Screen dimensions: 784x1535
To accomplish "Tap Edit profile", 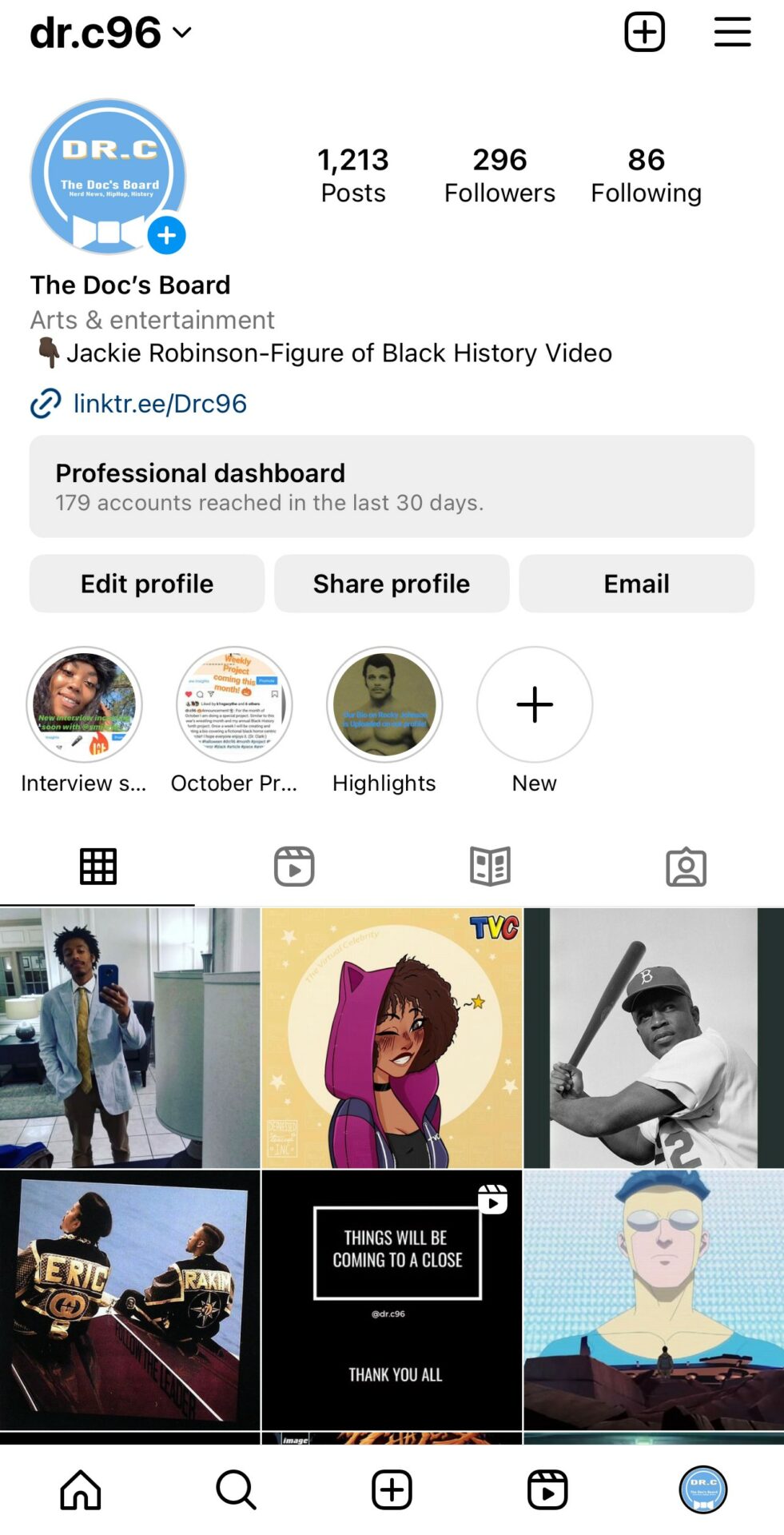I will coord(147,584).
